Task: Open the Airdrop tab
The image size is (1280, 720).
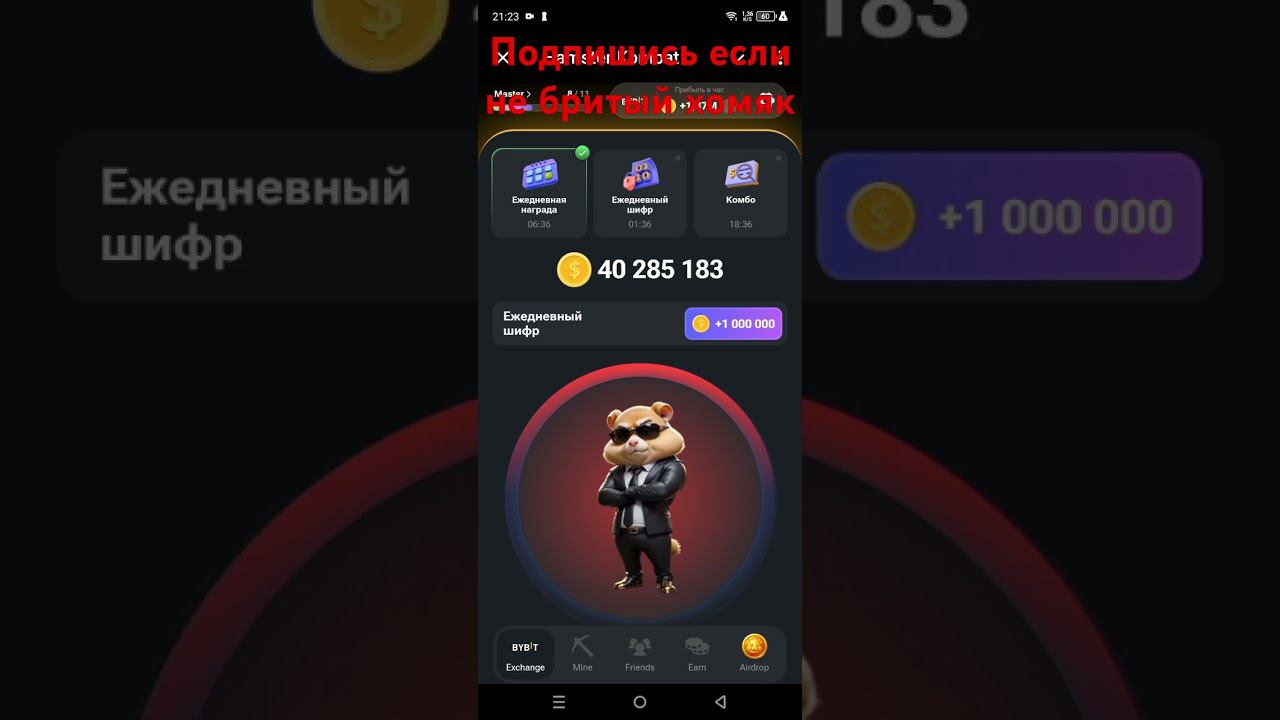Action: 754,655
